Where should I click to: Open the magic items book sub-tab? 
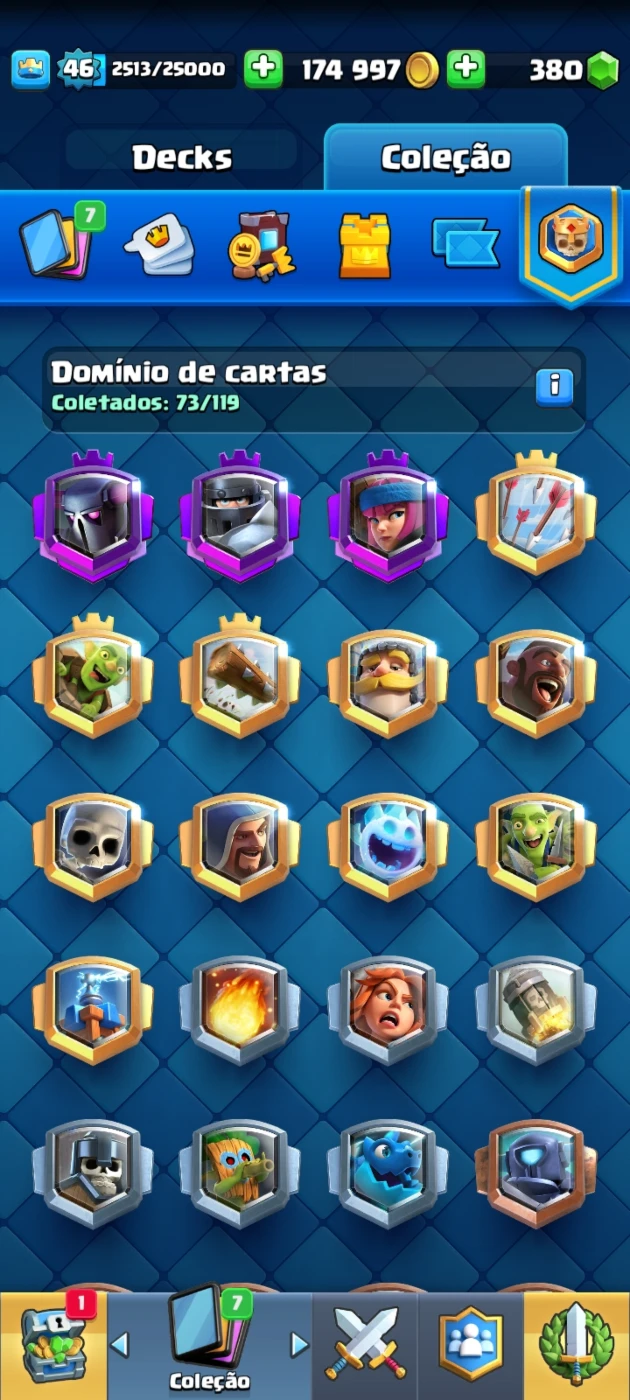[261, 245]
